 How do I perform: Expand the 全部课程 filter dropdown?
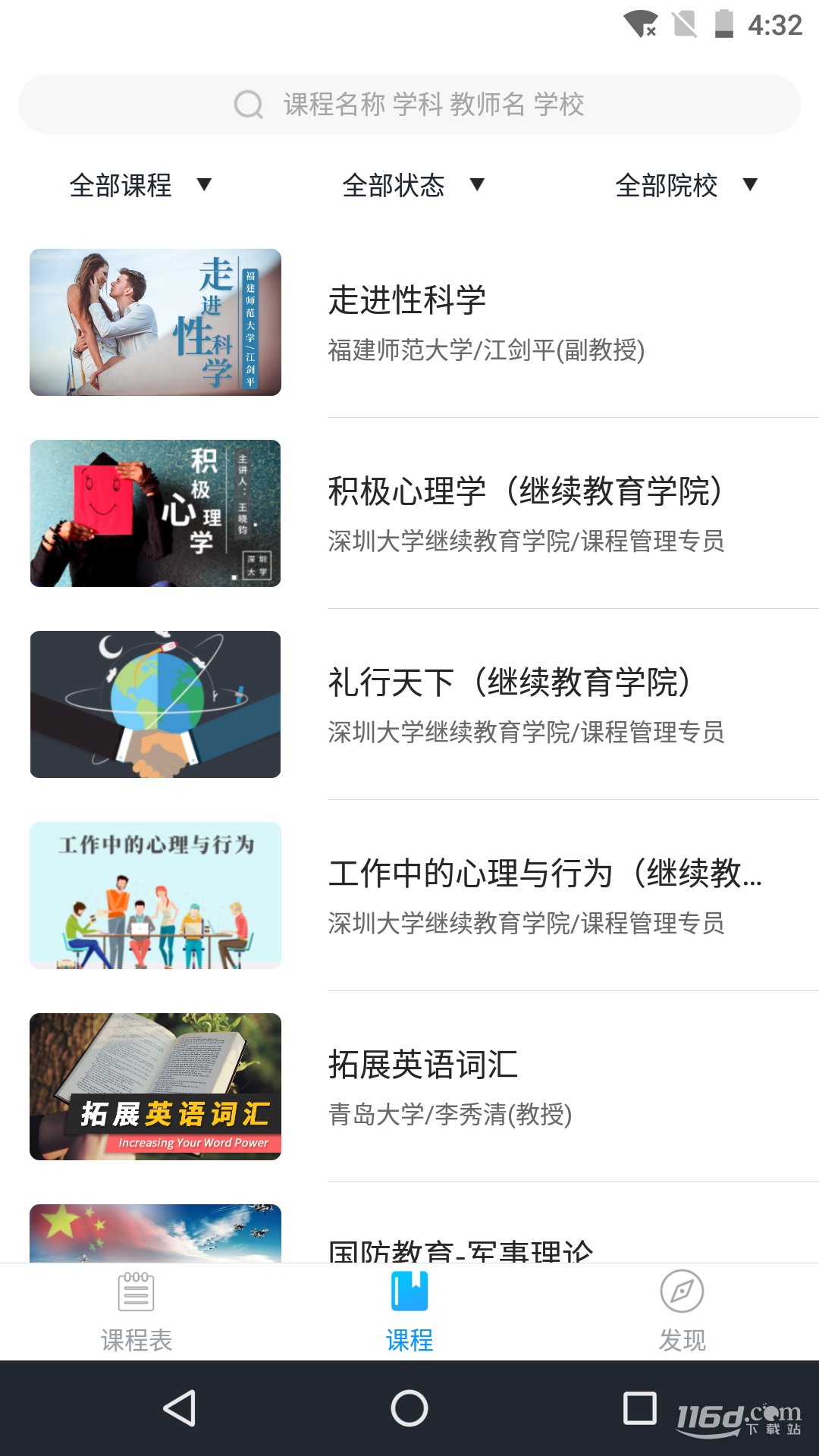[140, 186]
